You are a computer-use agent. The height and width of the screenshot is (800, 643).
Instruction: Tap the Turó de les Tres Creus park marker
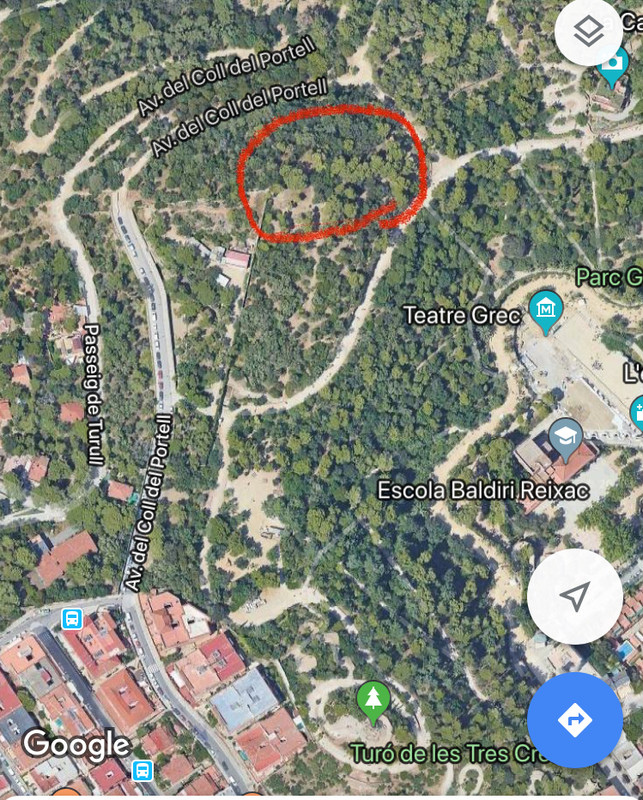tap(373, 700)
